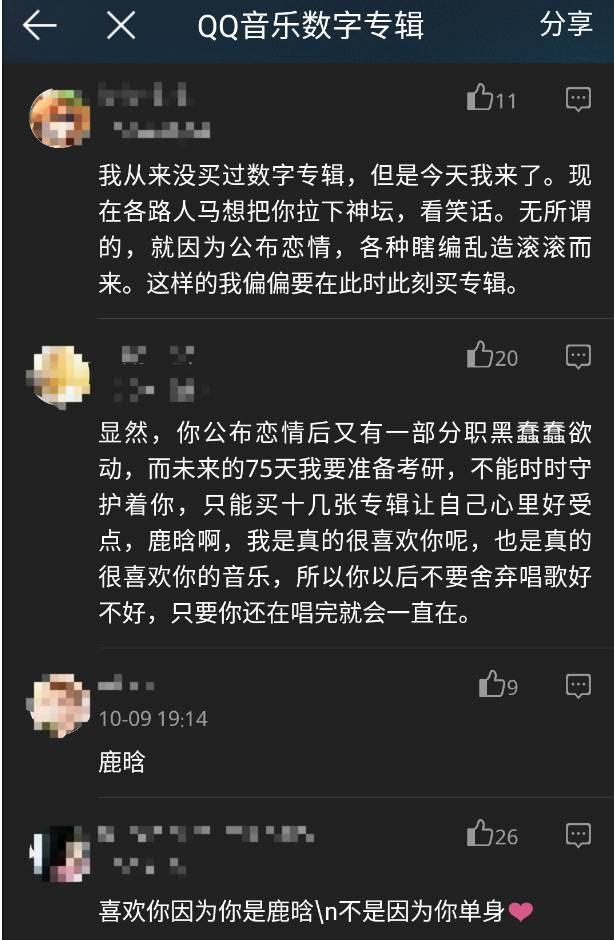Reply to the comment about 准备考研

(578, 356)
